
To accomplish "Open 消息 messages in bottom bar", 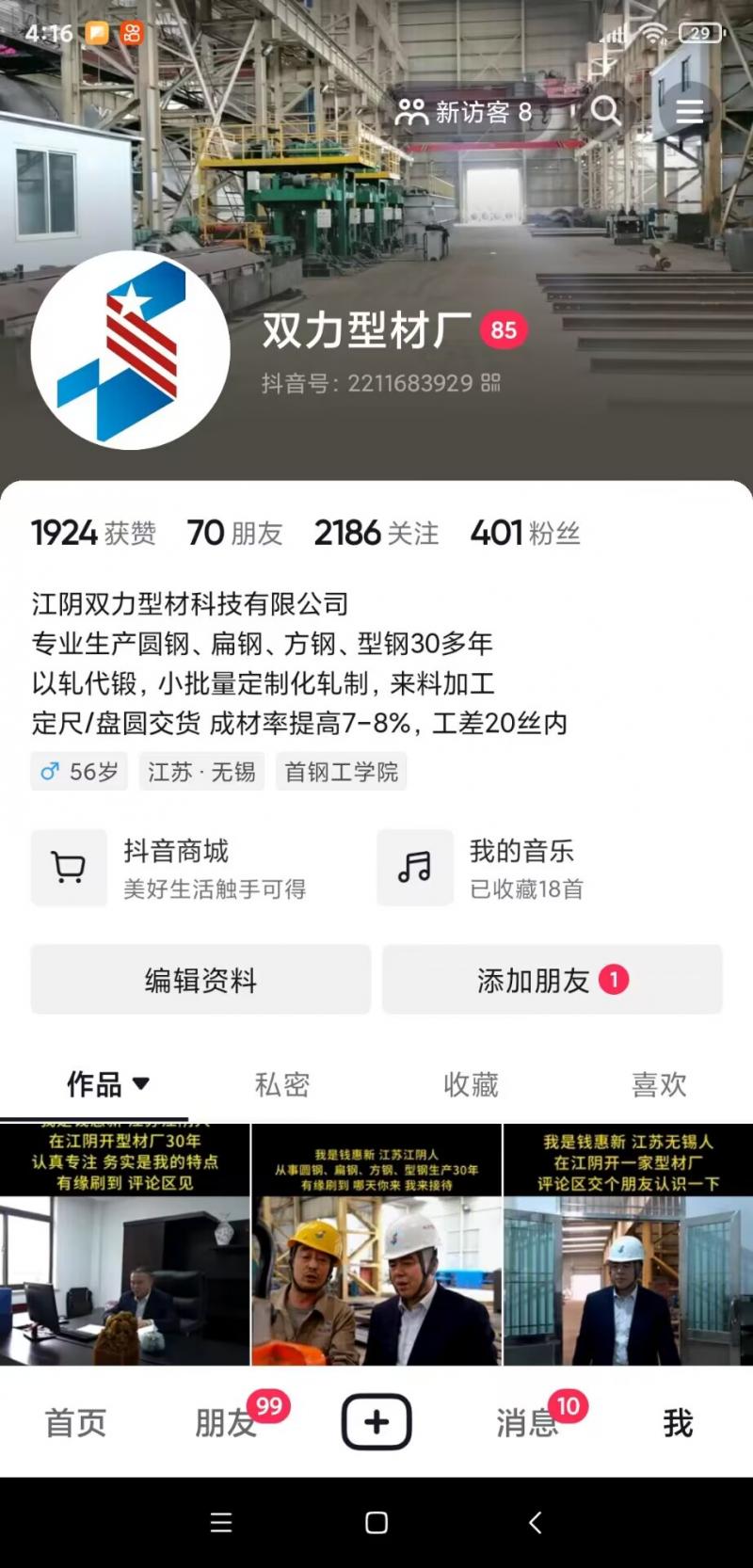I will (527, 1424).
